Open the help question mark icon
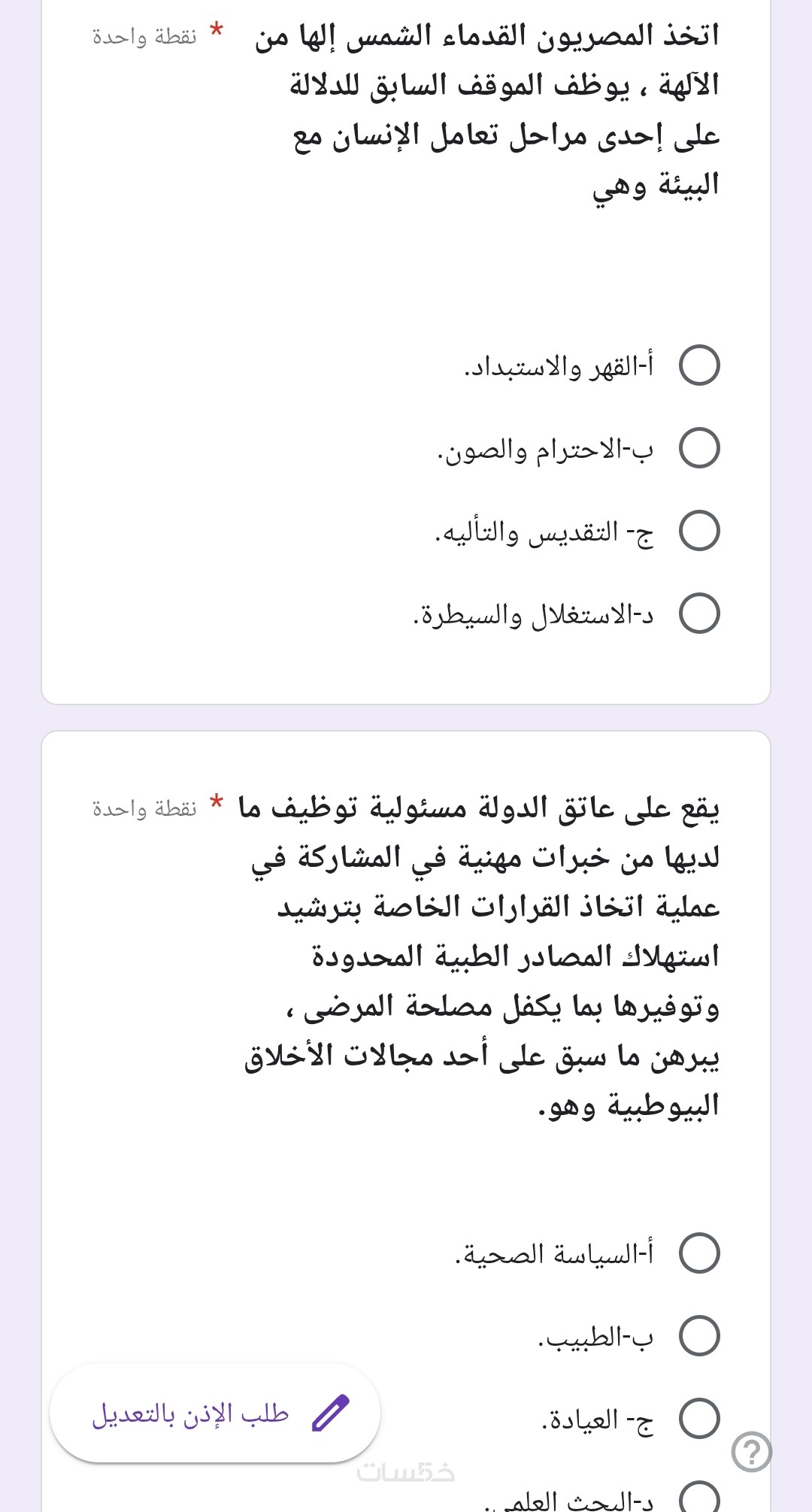The image size is (812, 1512). pyautogui.click(x=752, y=1452)
